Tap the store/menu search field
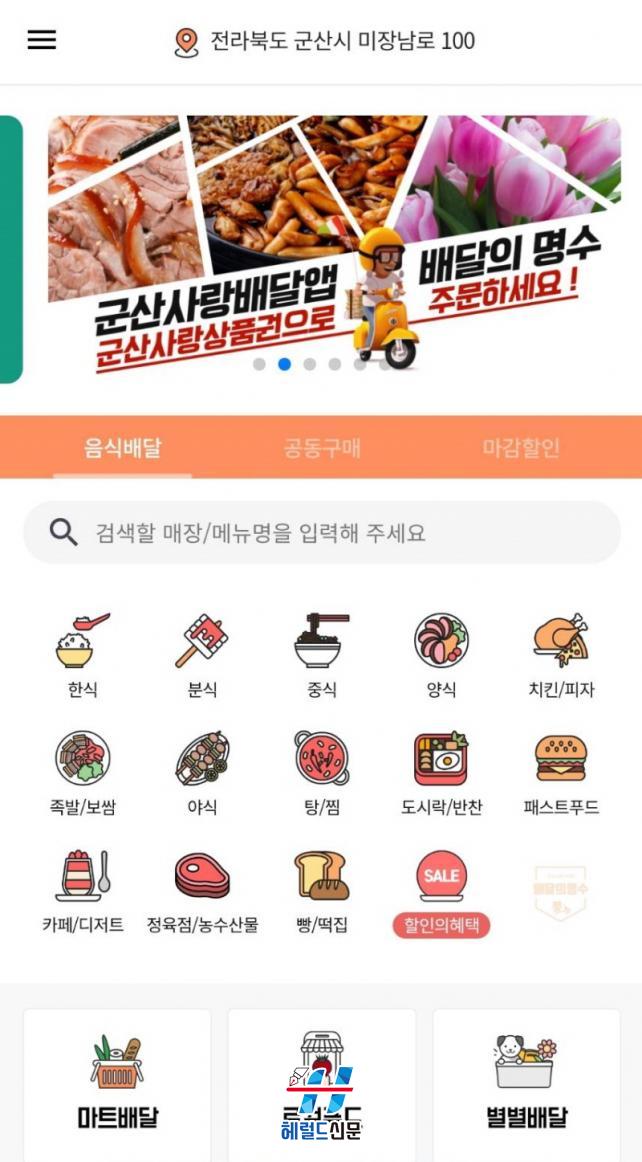Screen dimensions: 642x1162 (x=321, y=532)
